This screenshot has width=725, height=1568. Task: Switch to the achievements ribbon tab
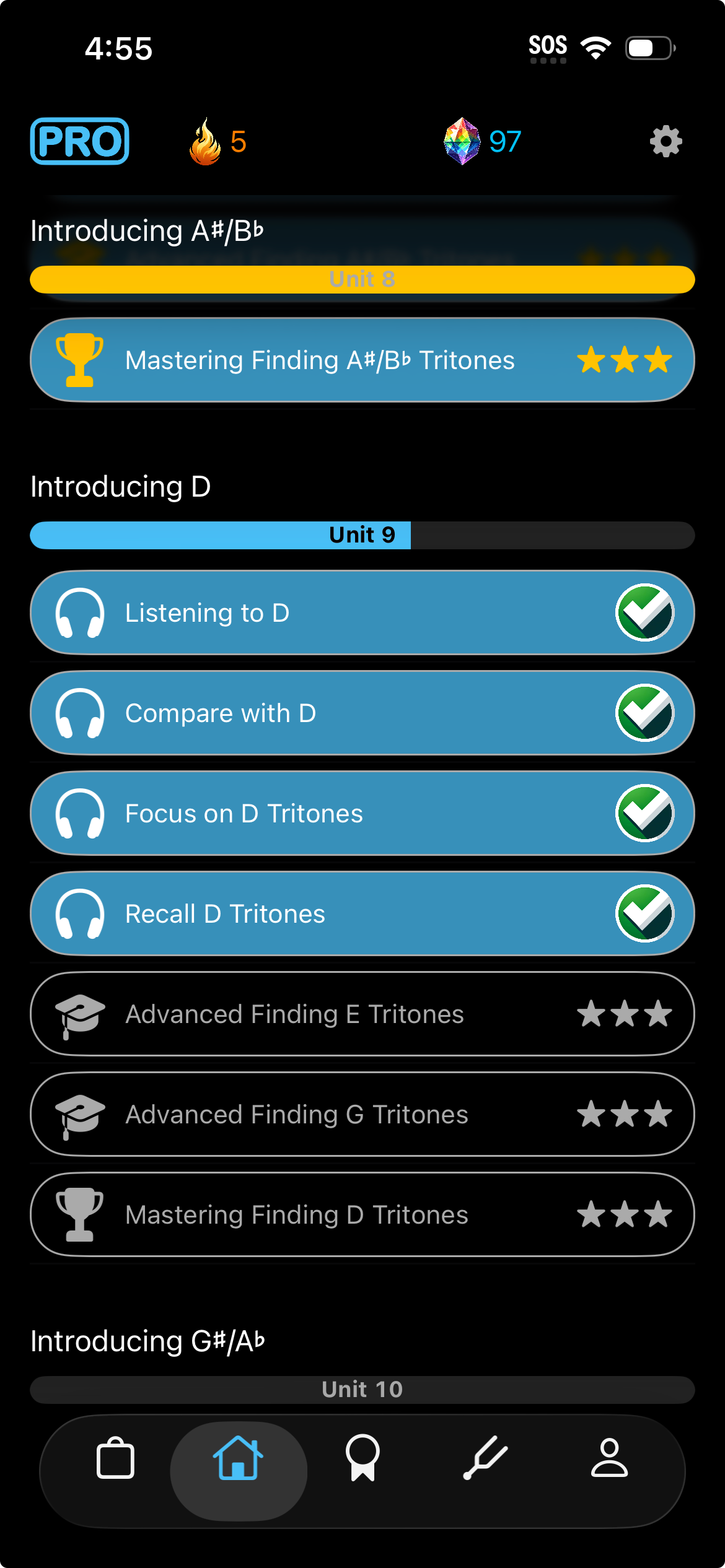pyautogui.click(x=362, y=1458)
